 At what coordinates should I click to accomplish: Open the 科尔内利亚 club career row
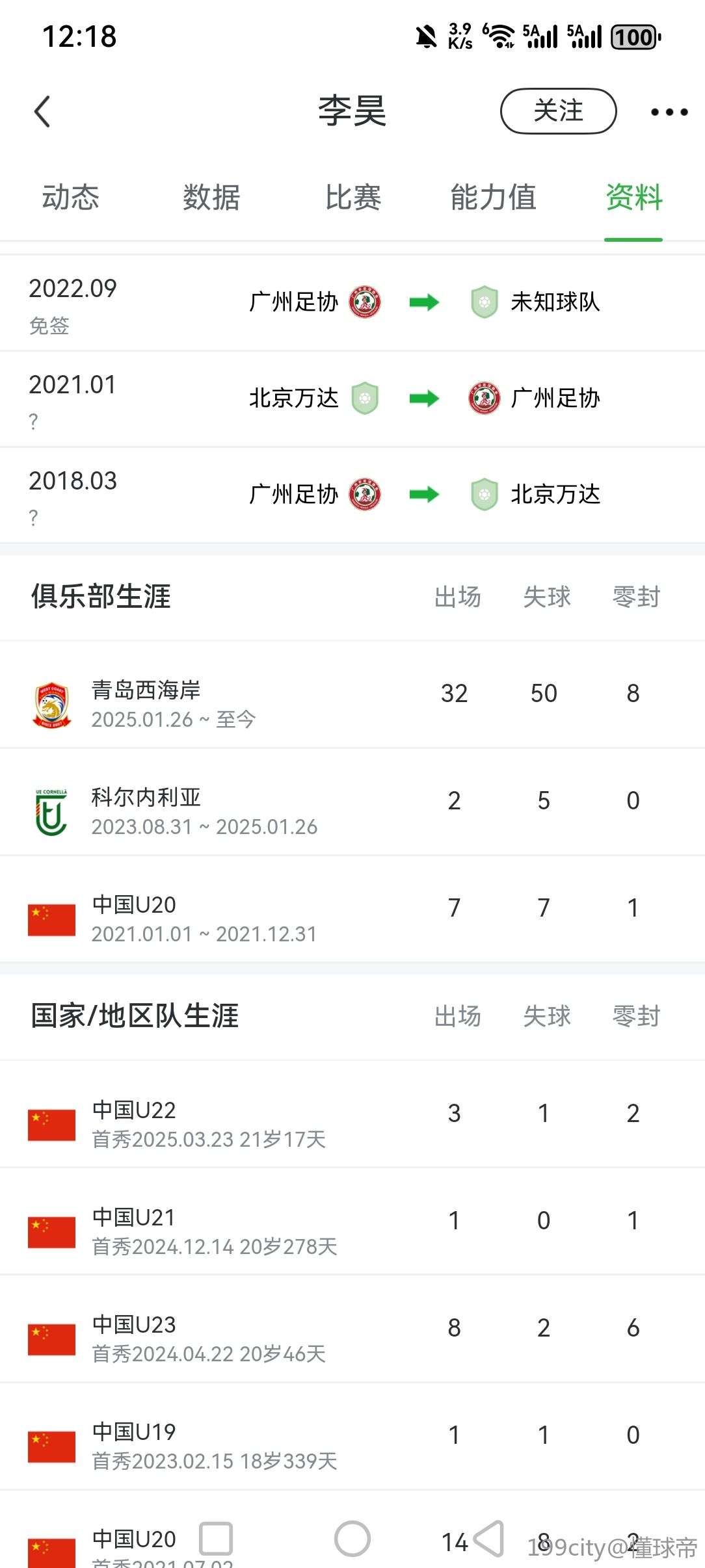tap(352, 801)
